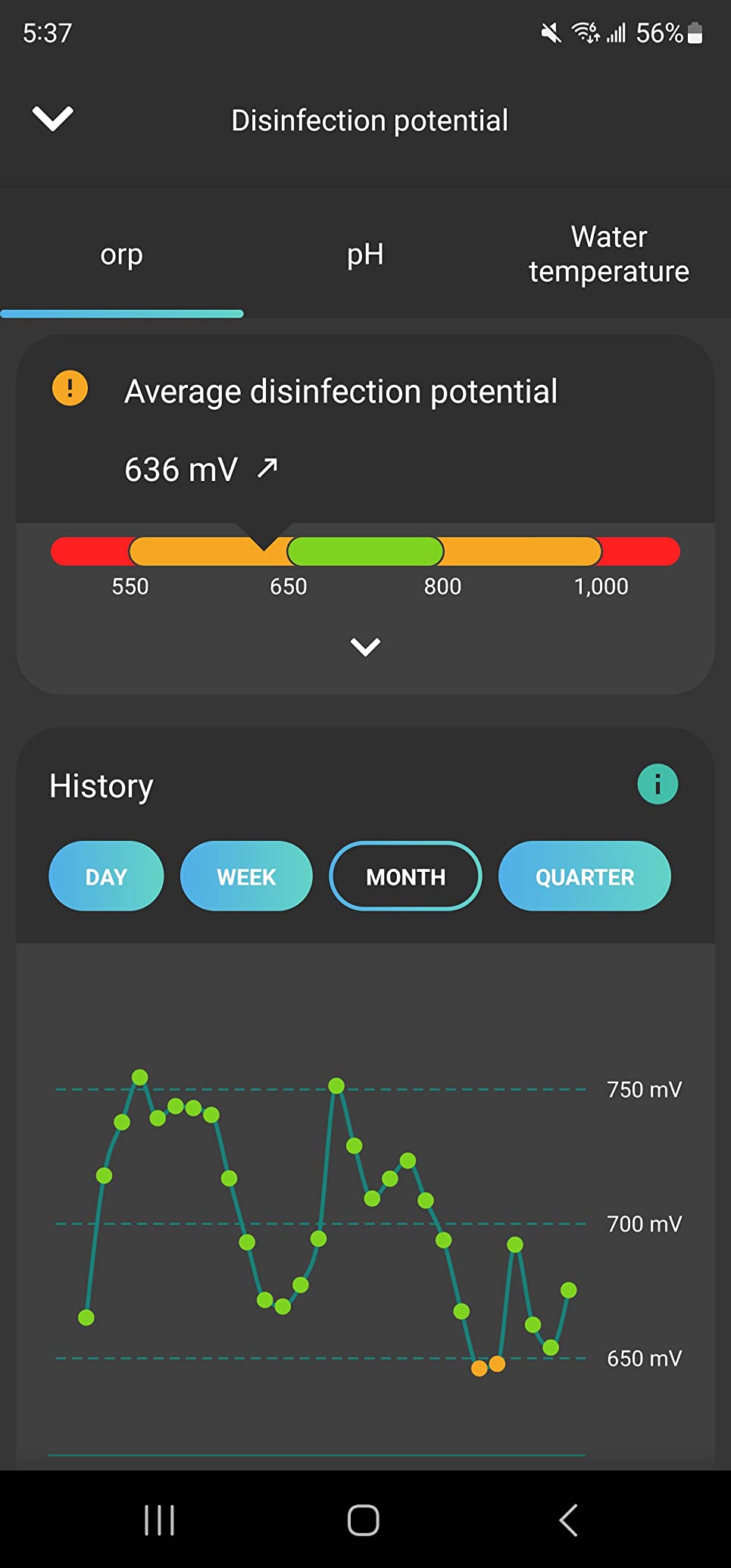Select the DAY history view

pos(106,876)
